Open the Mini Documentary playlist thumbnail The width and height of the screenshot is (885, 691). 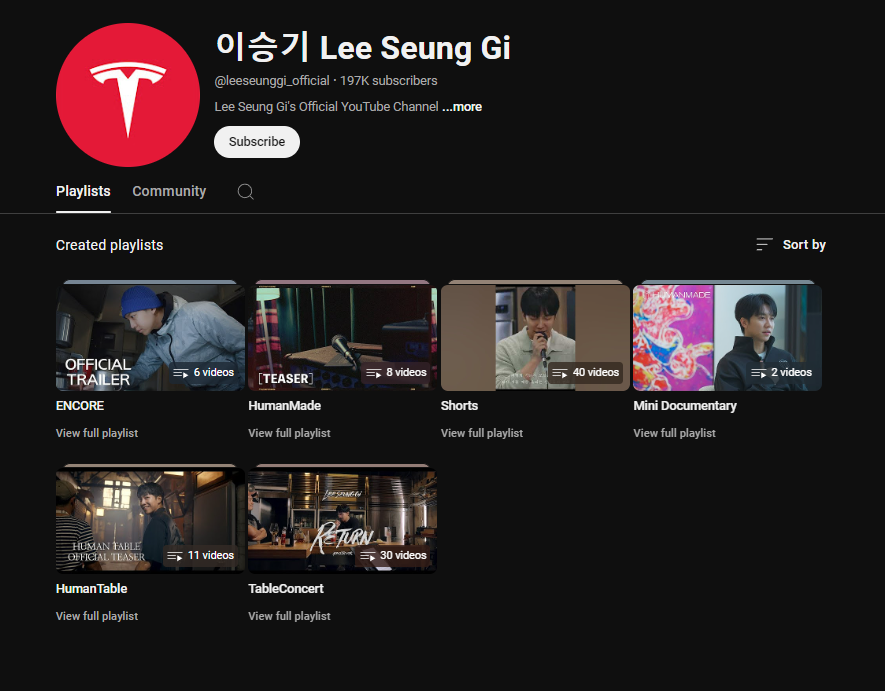tap(727, 337)
